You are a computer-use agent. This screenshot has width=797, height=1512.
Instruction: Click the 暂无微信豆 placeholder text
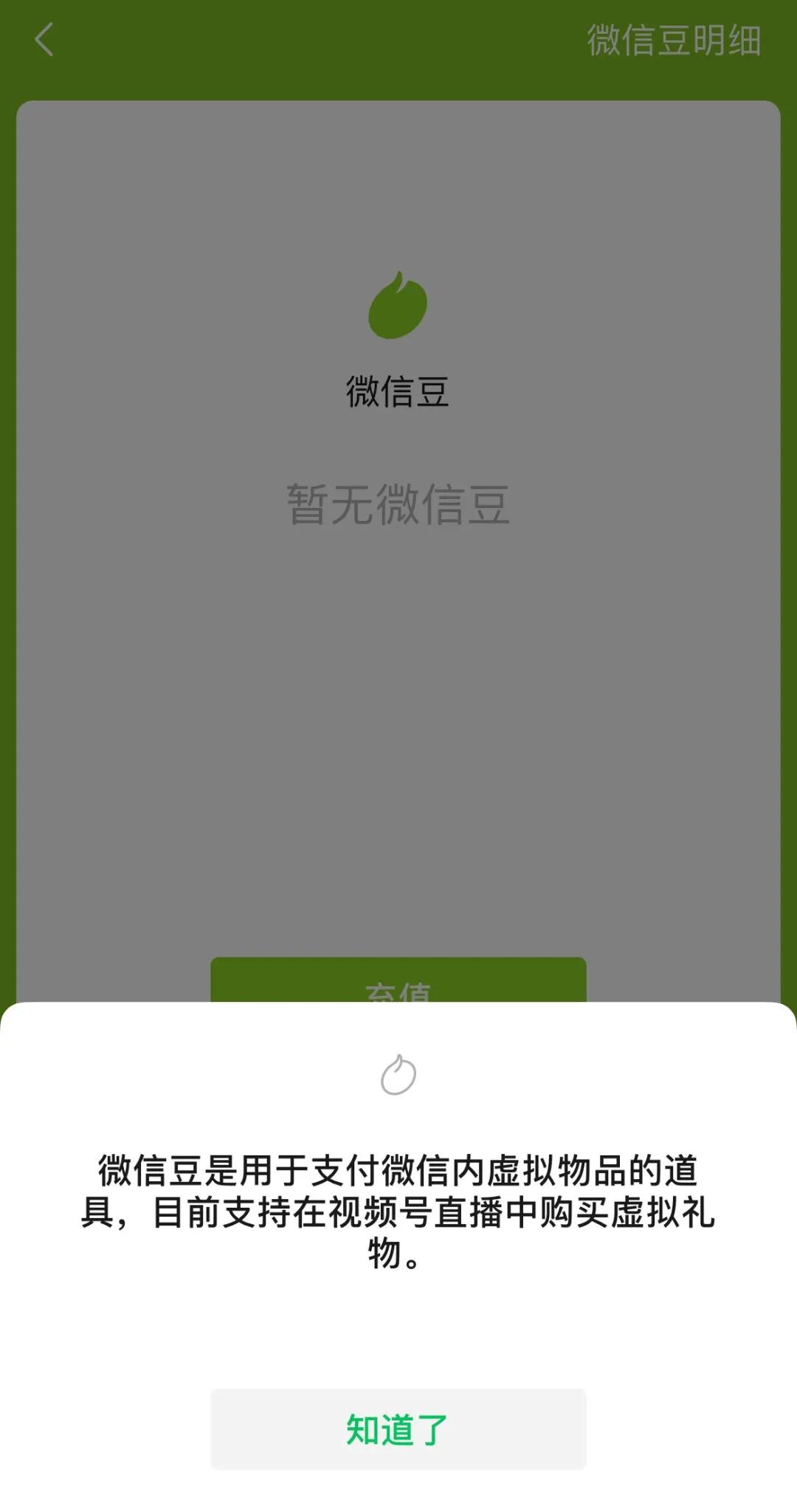point(398,506)
